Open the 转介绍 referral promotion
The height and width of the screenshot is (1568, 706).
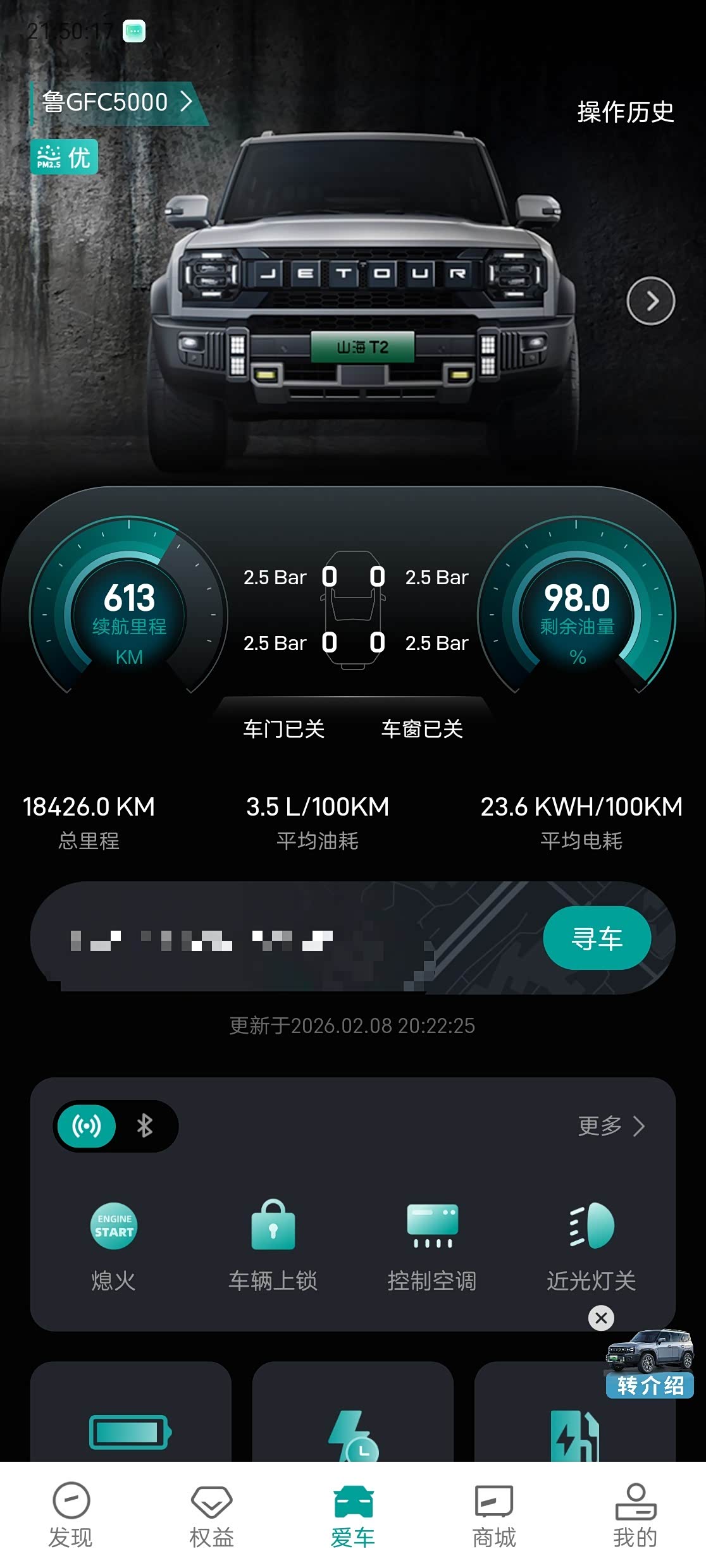[650, 1366]
